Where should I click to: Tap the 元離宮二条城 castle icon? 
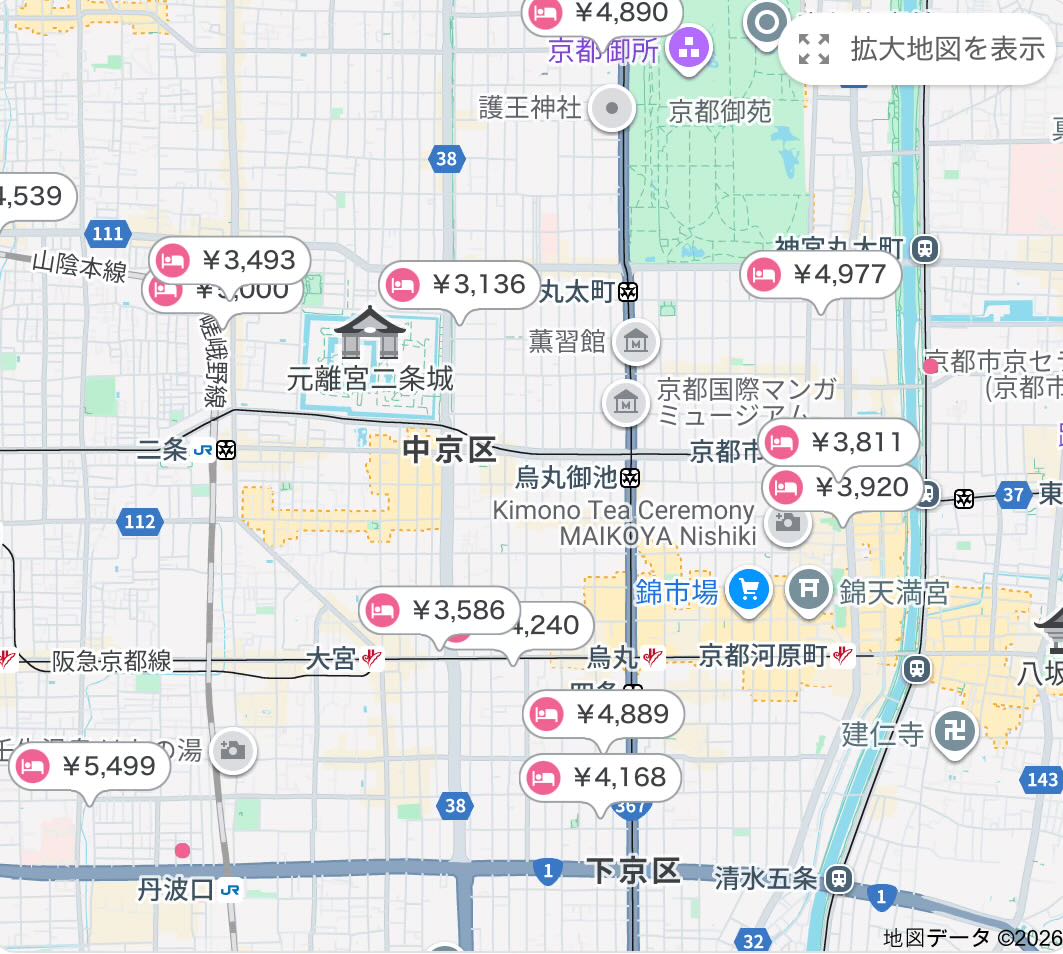(369, 333)
